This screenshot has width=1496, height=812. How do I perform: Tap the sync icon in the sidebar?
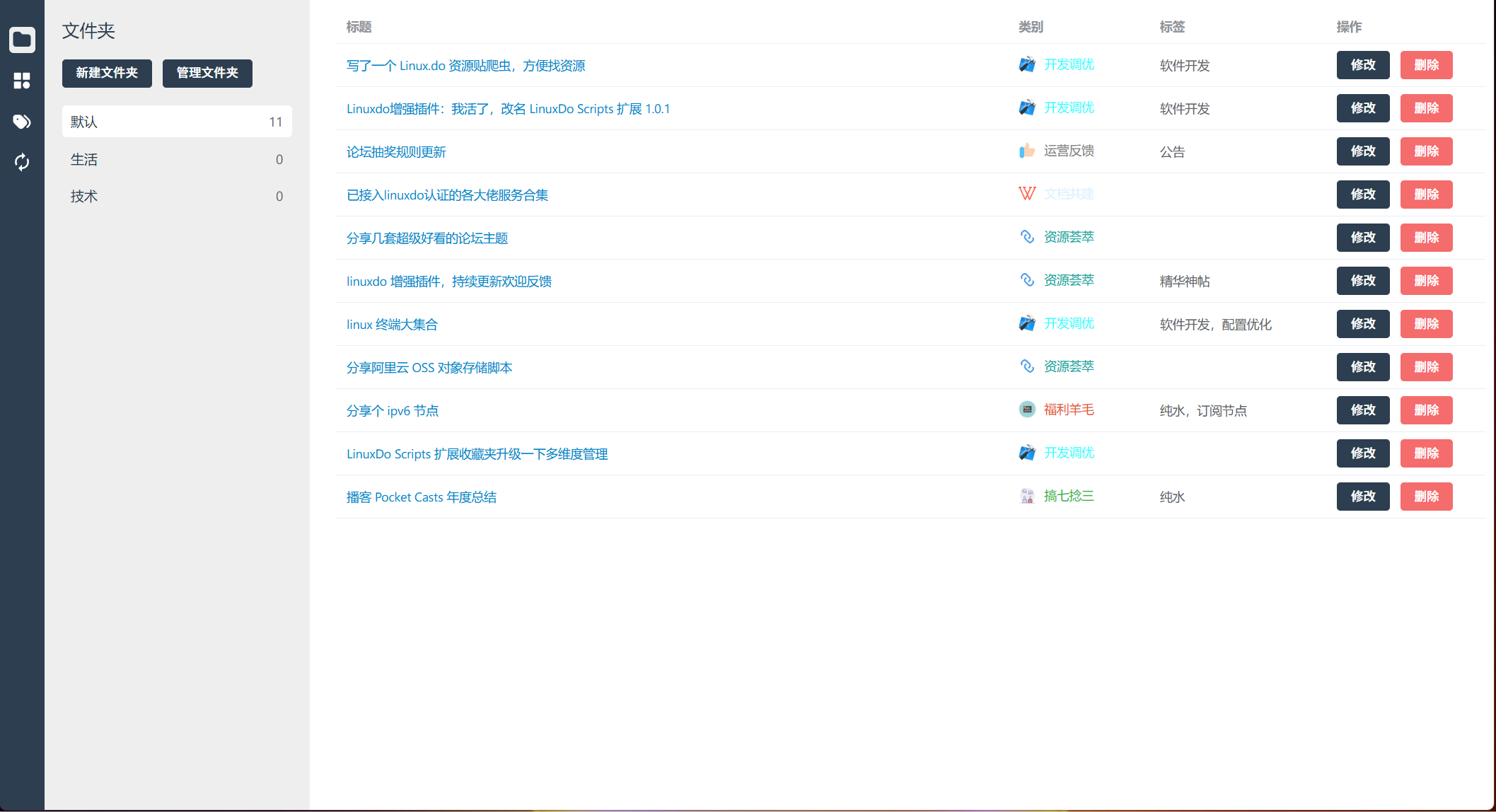coord(22,162)
